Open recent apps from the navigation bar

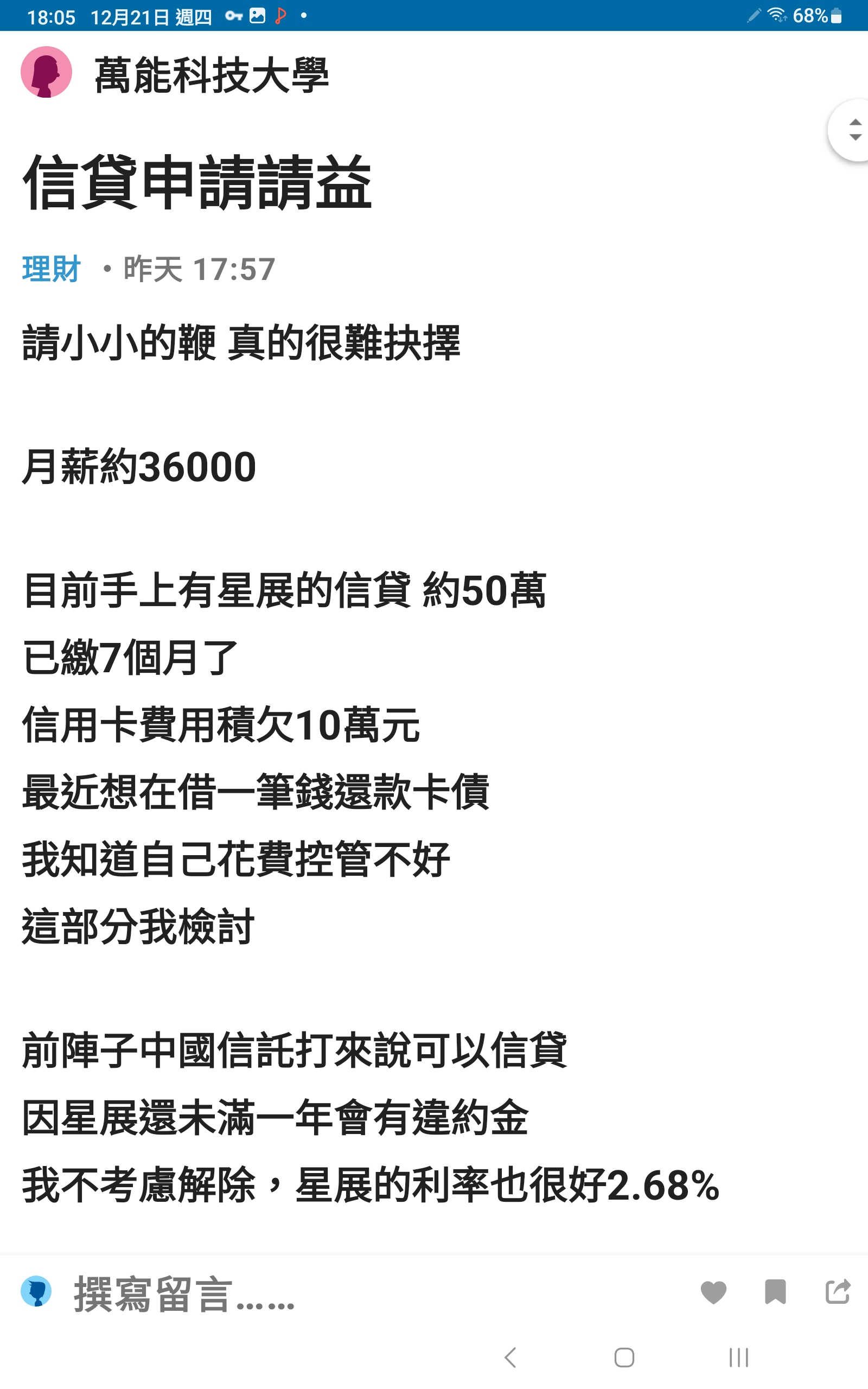738,1358
